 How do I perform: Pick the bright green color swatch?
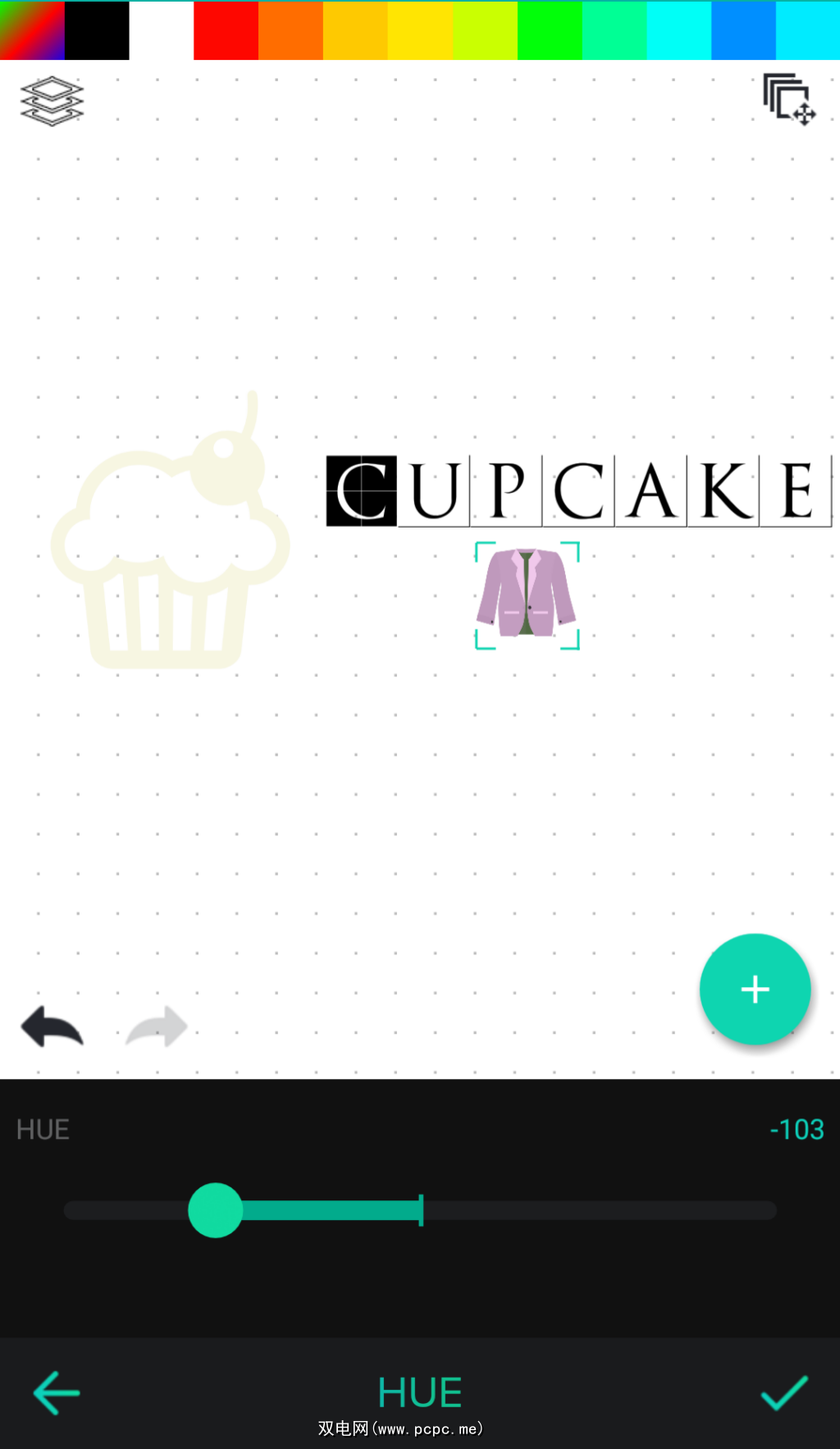(x=550, y=30)
